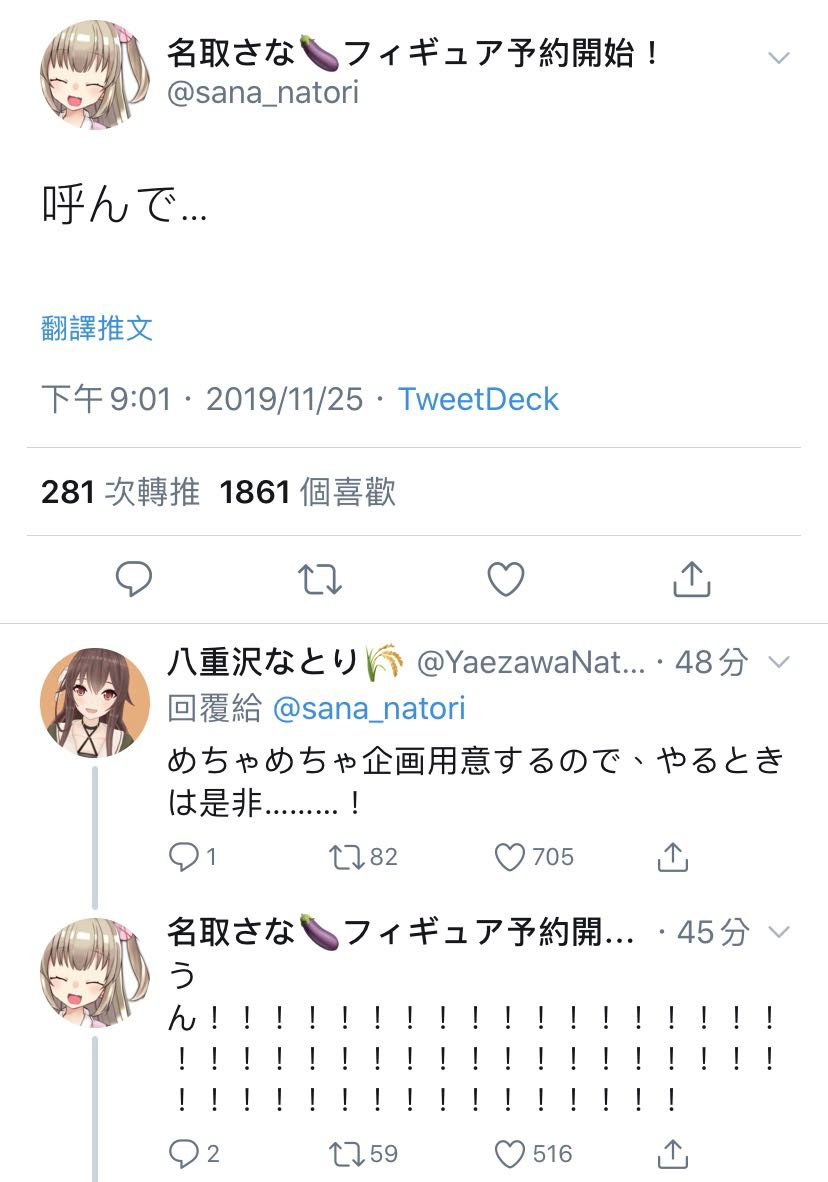Viewport: 828px width, 1182px height.
Task: Tap the 翻譯推文 translate link
Action: 97,328
